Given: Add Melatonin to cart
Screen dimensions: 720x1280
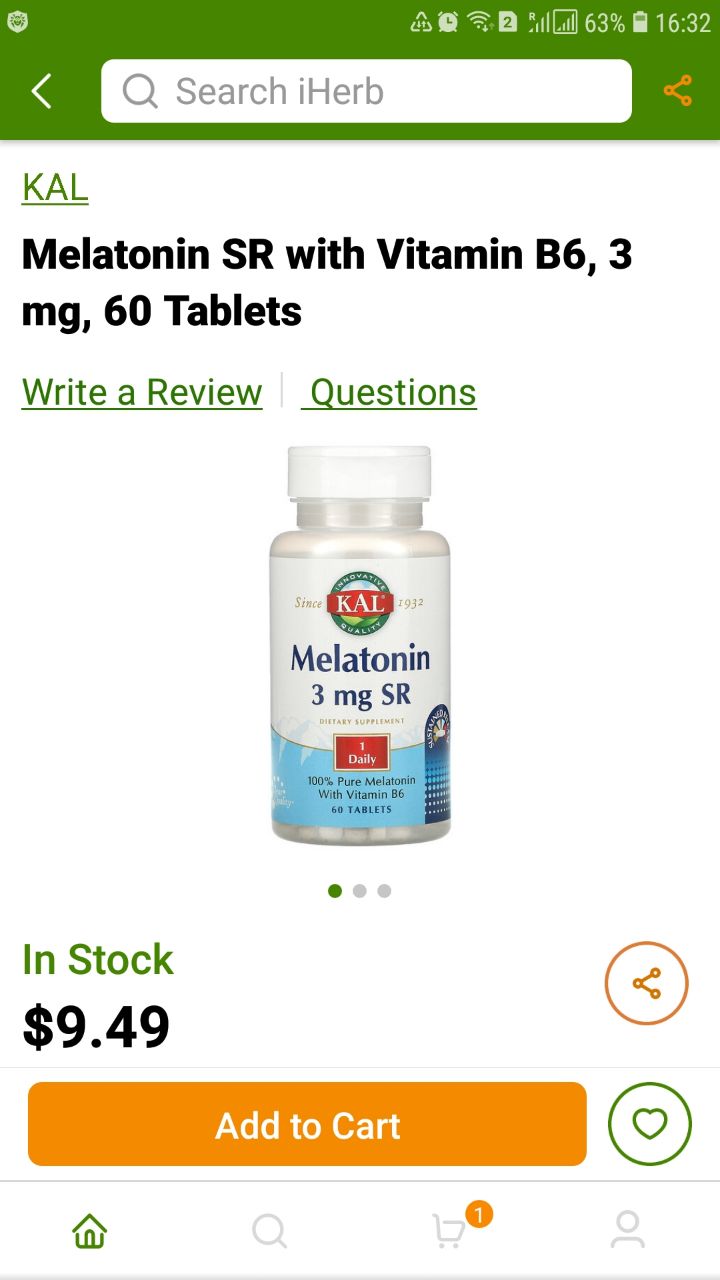Looking at the screenshot, I should click(307, 1125).
